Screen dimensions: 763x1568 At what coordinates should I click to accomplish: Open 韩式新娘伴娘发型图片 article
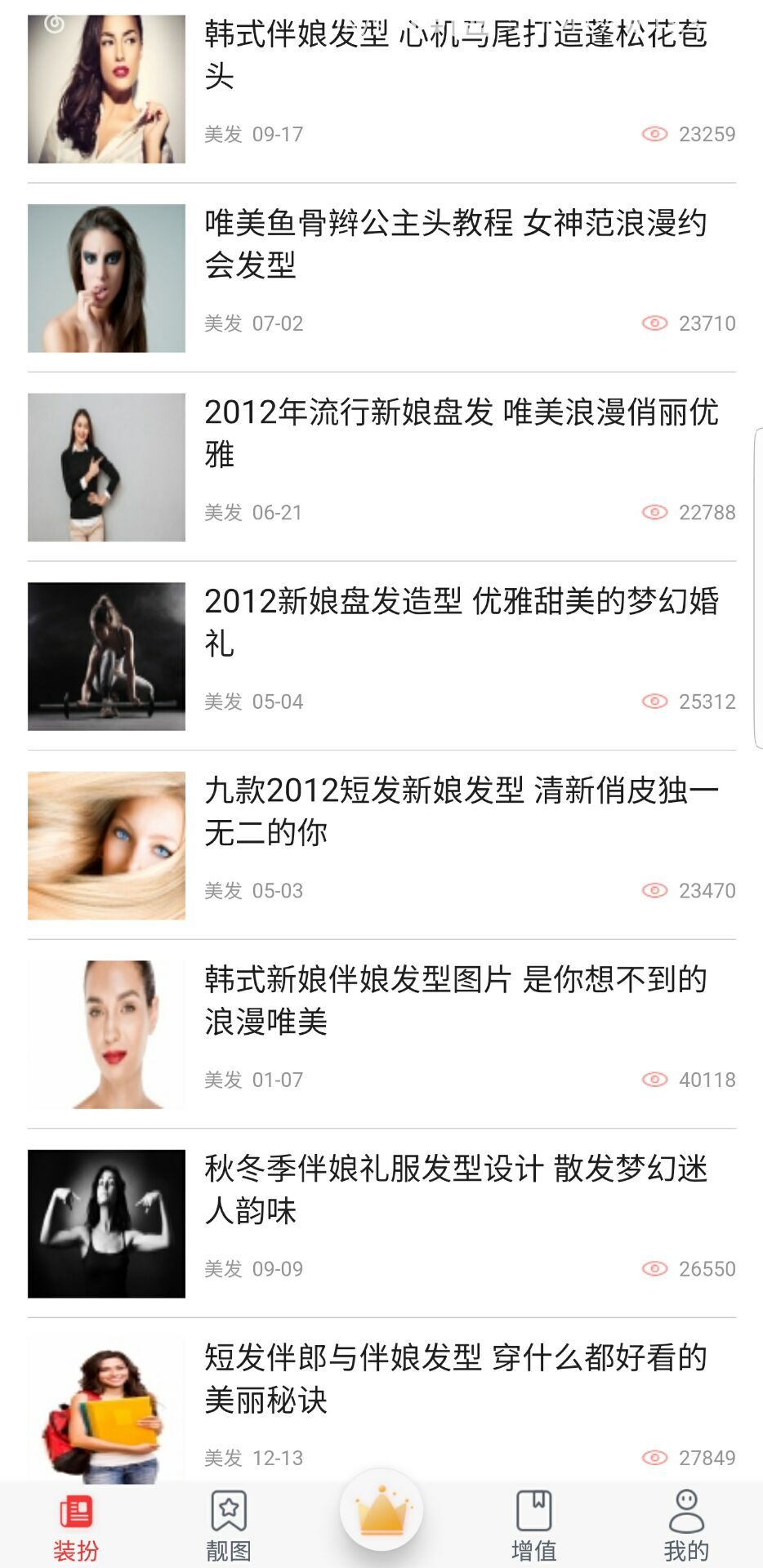tap(456, 1000)
